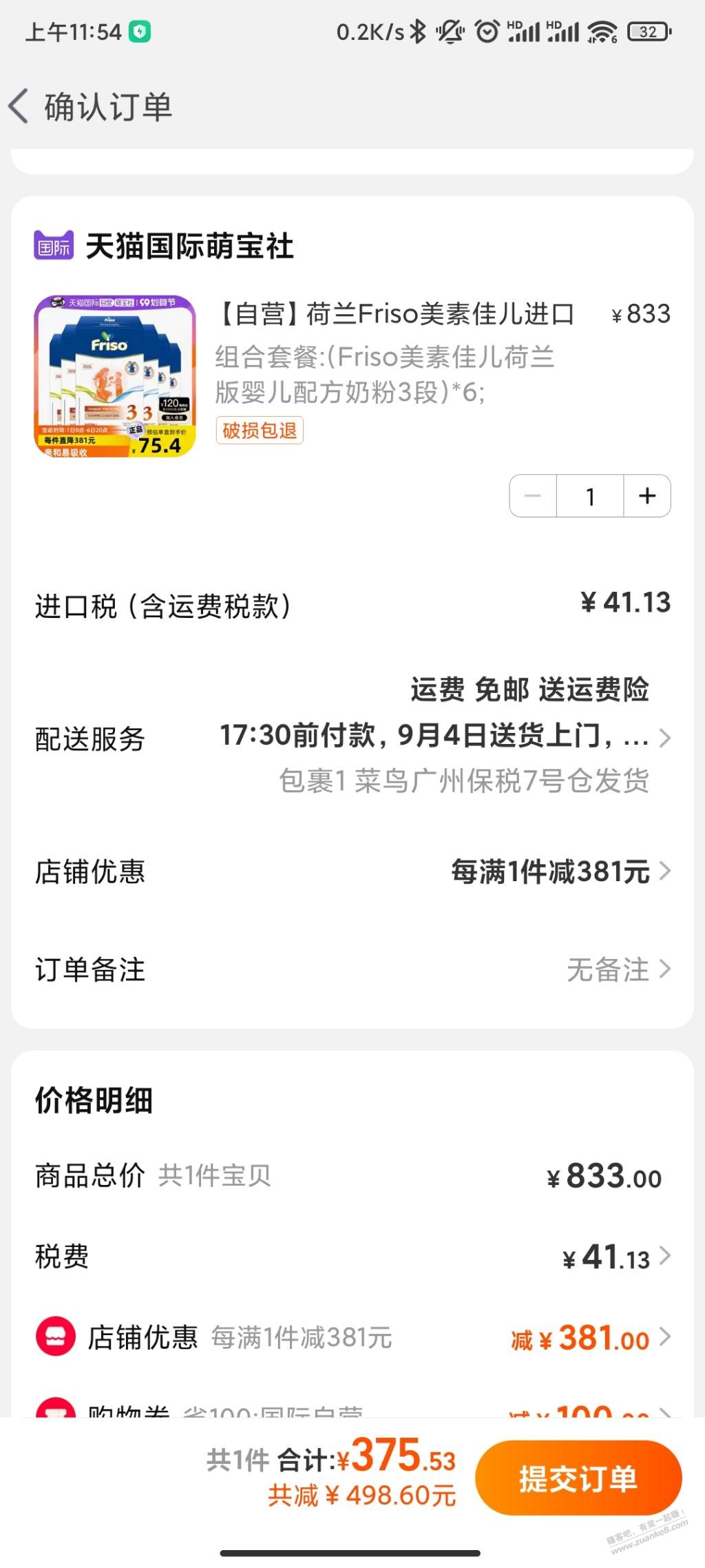Open the Friso milk powder product image
The height and width of the screenshot is (1568, 705).
point(115,376)
